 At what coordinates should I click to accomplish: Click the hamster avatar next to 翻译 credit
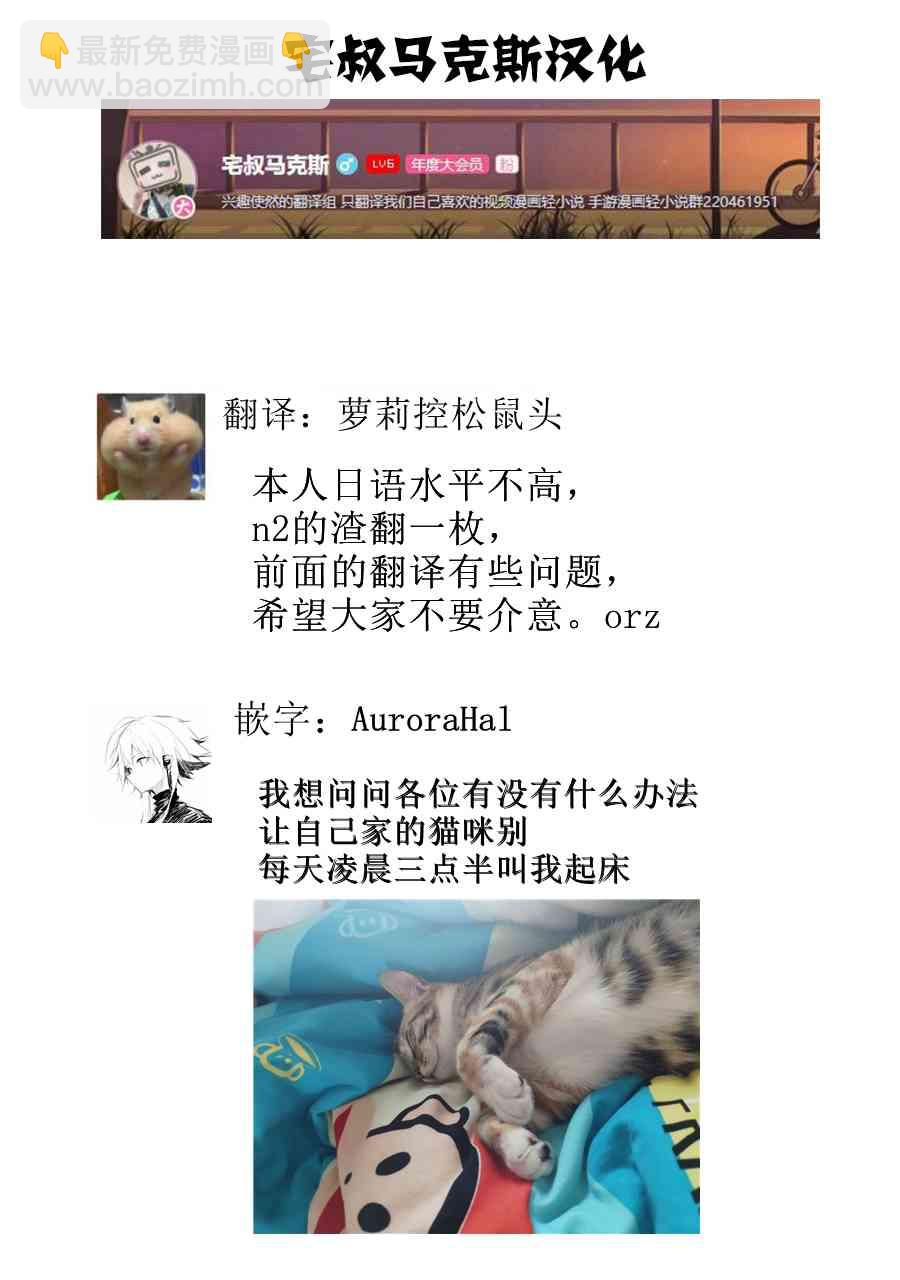coord(150,445)
